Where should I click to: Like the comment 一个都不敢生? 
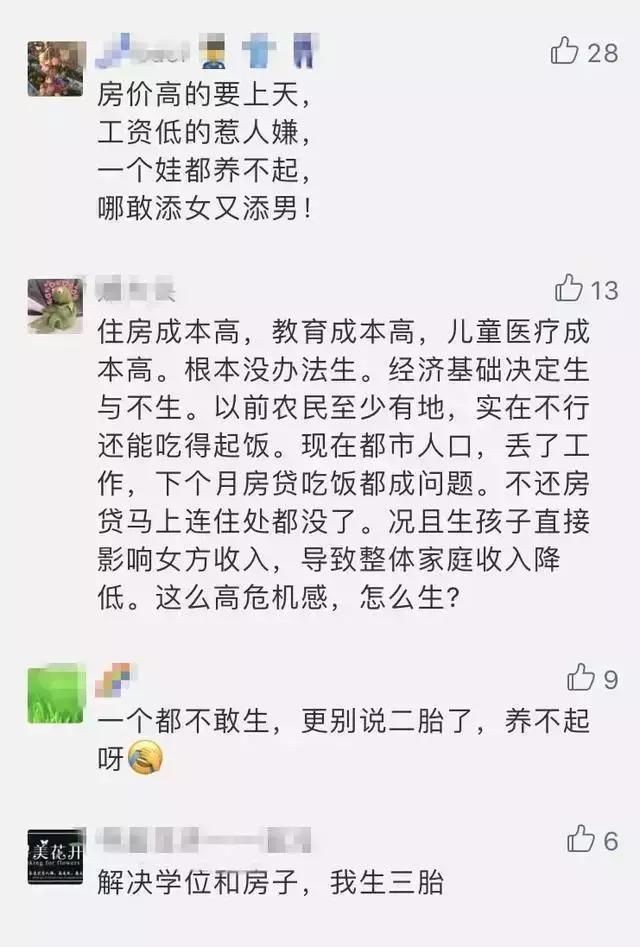(x=581, y=678)
